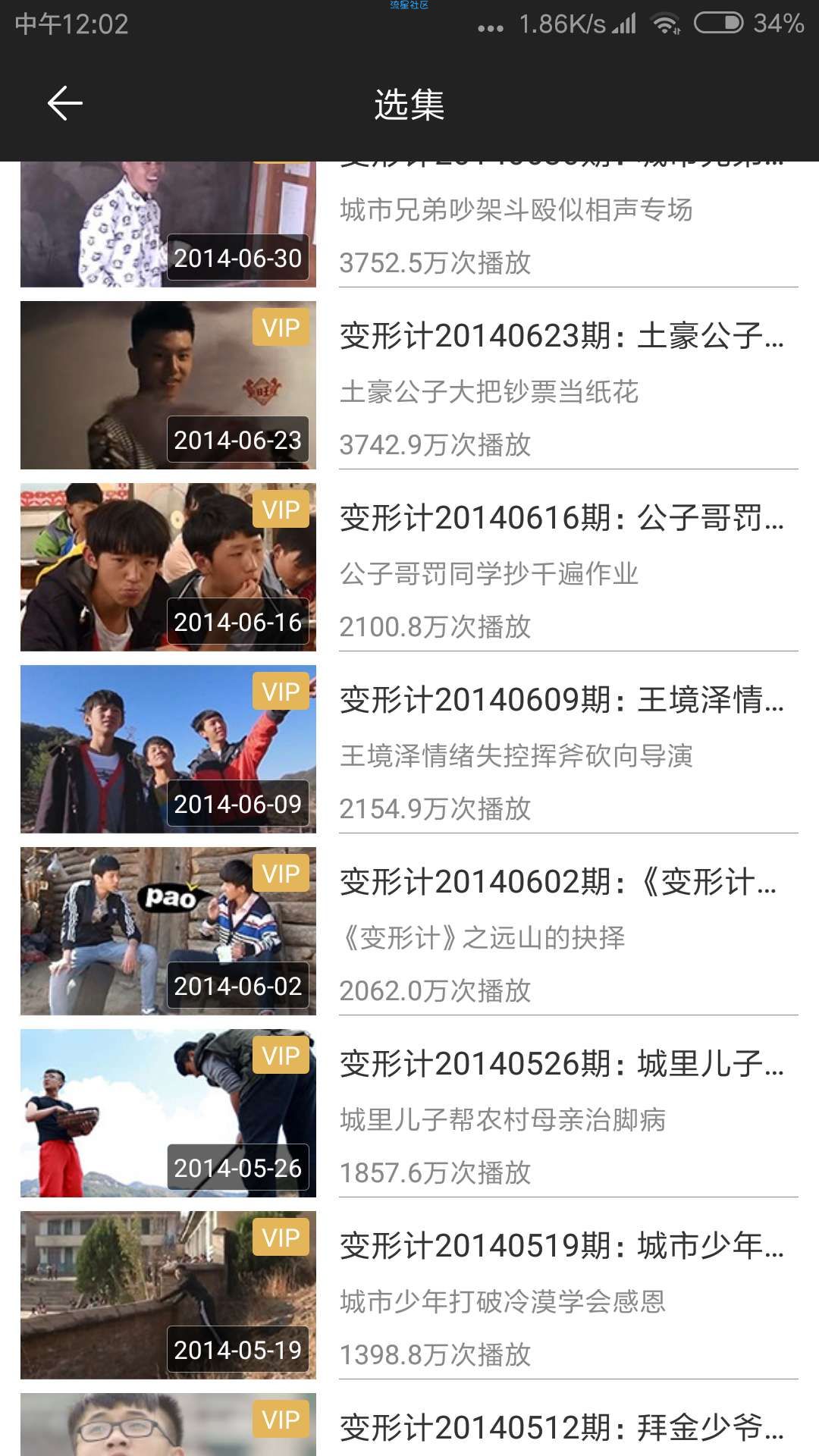Viewport: 819px width, 1456px height.
Task: Go back from the 选集 page
Action: click(x=65, y=103)
